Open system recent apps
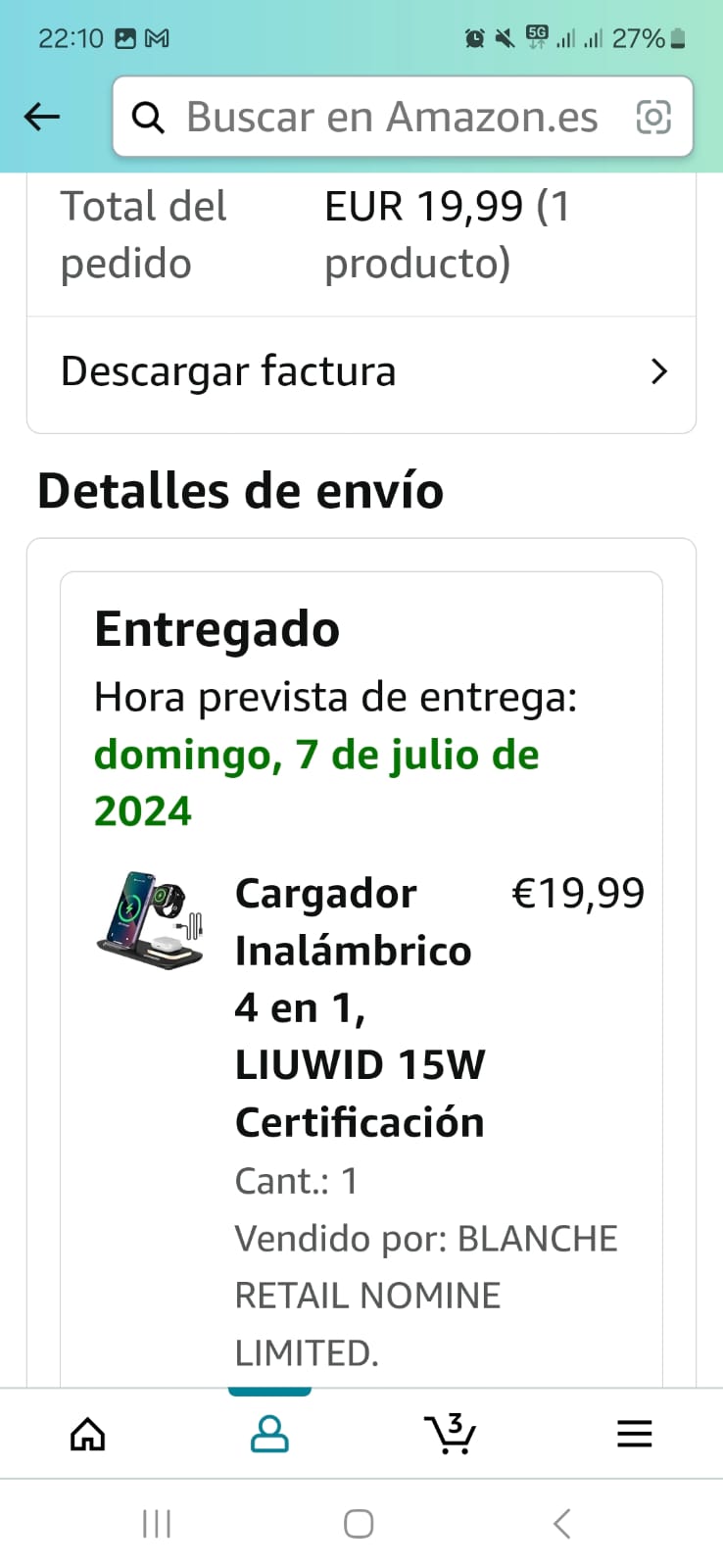This screenshot has height=1568, width=723. [x=157, y=1524]
